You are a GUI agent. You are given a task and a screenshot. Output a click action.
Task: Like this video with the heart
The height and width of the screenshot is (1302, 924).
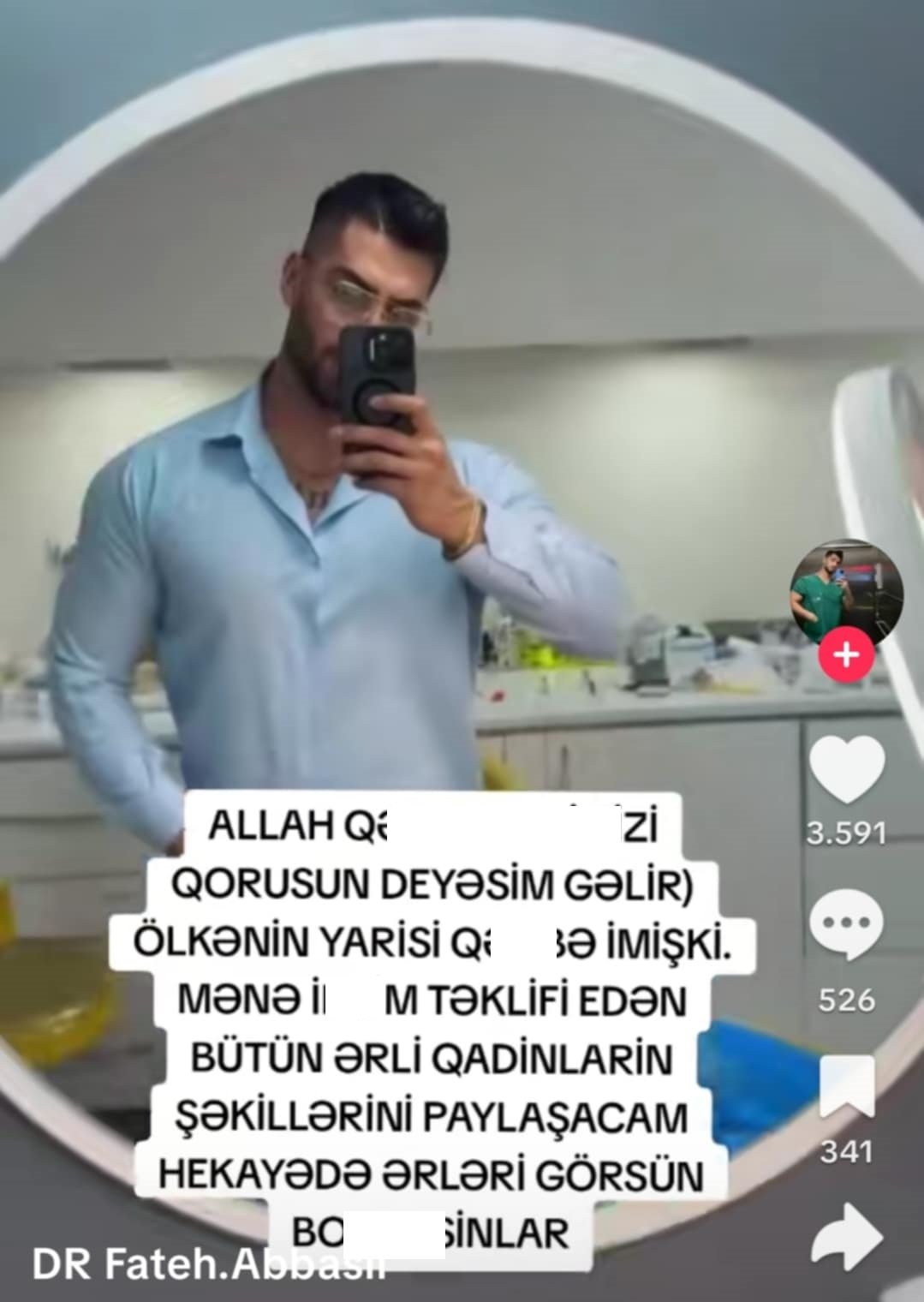coord(846,768)
